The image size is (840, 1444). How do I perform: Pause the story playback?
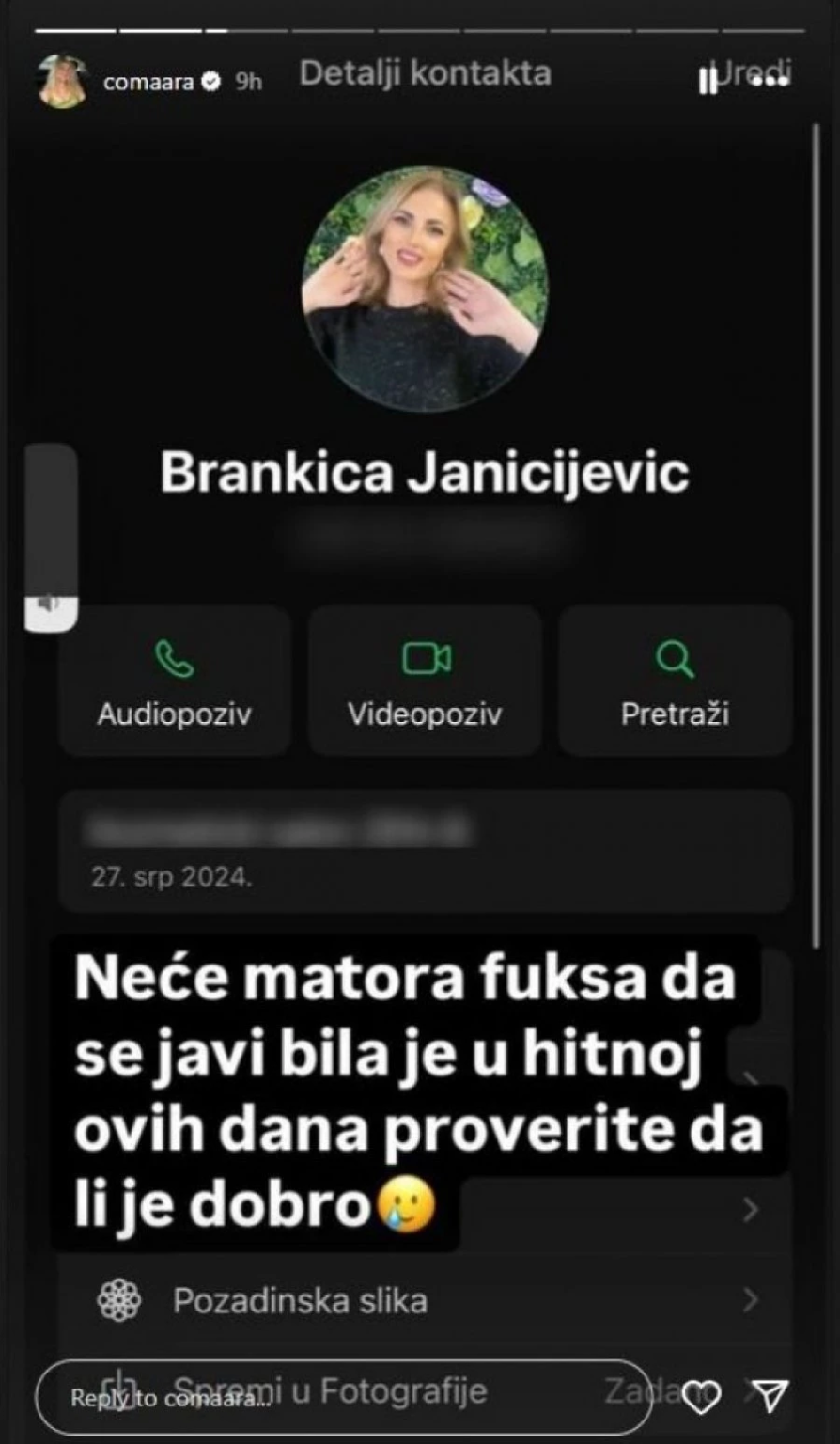(708, 82)
